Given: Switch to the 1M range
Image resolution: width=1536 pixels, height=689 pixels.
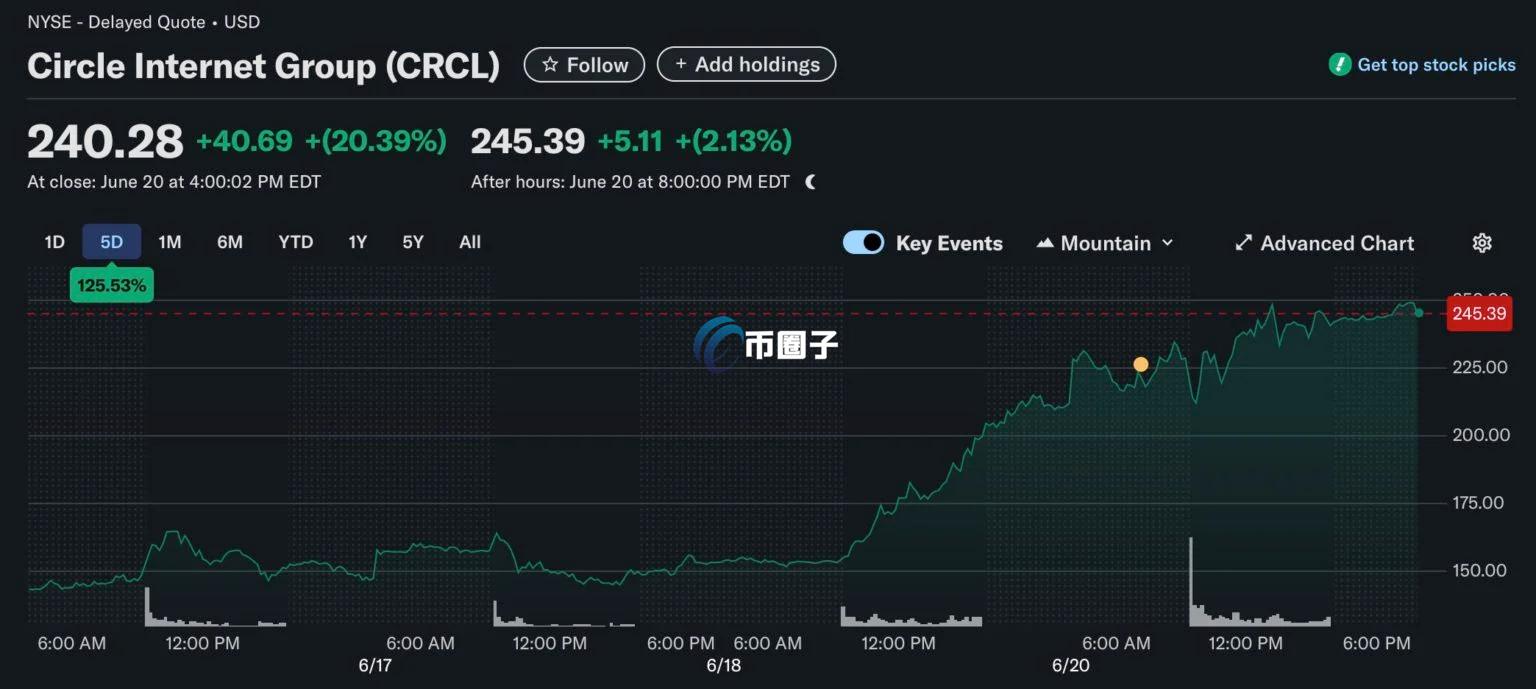Looking at the screenshot, I should (170, 242).
